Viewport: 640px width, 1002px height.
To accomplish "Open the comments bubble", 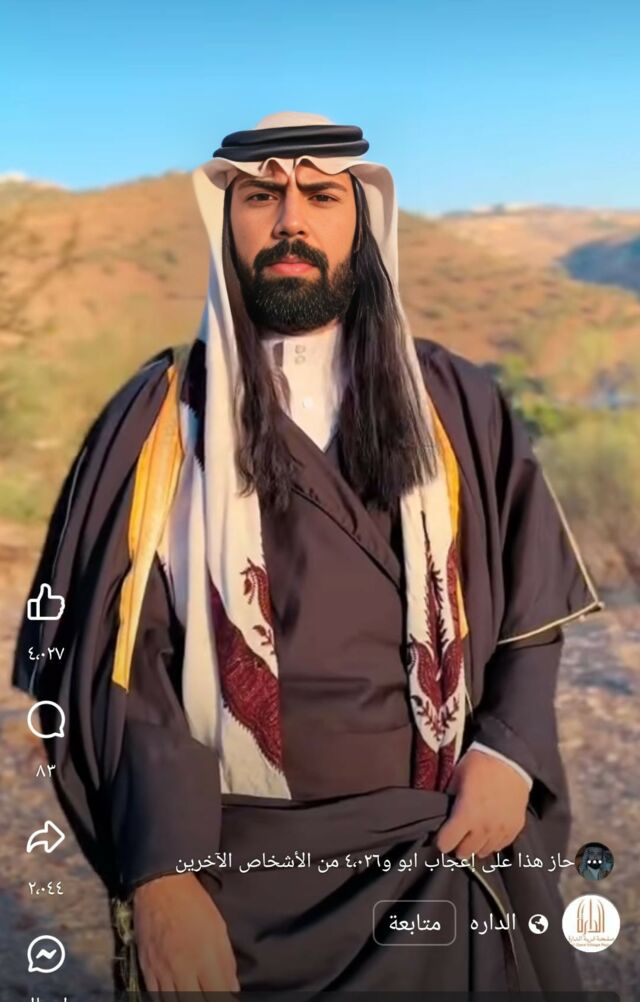I will point(46,720).
